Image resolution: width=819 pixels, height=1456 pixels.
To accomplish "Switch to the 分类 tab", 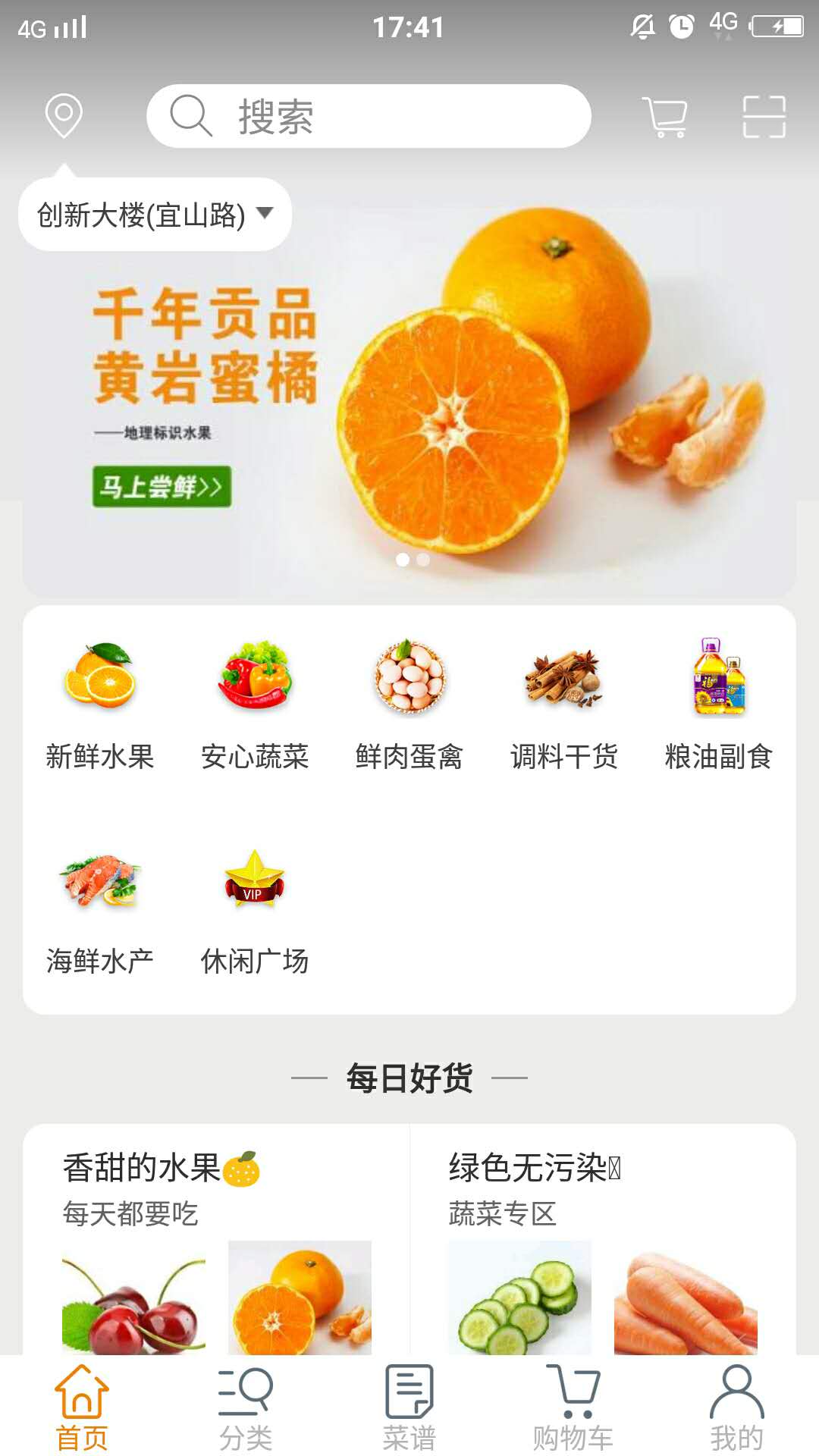I will point(246,1407).
